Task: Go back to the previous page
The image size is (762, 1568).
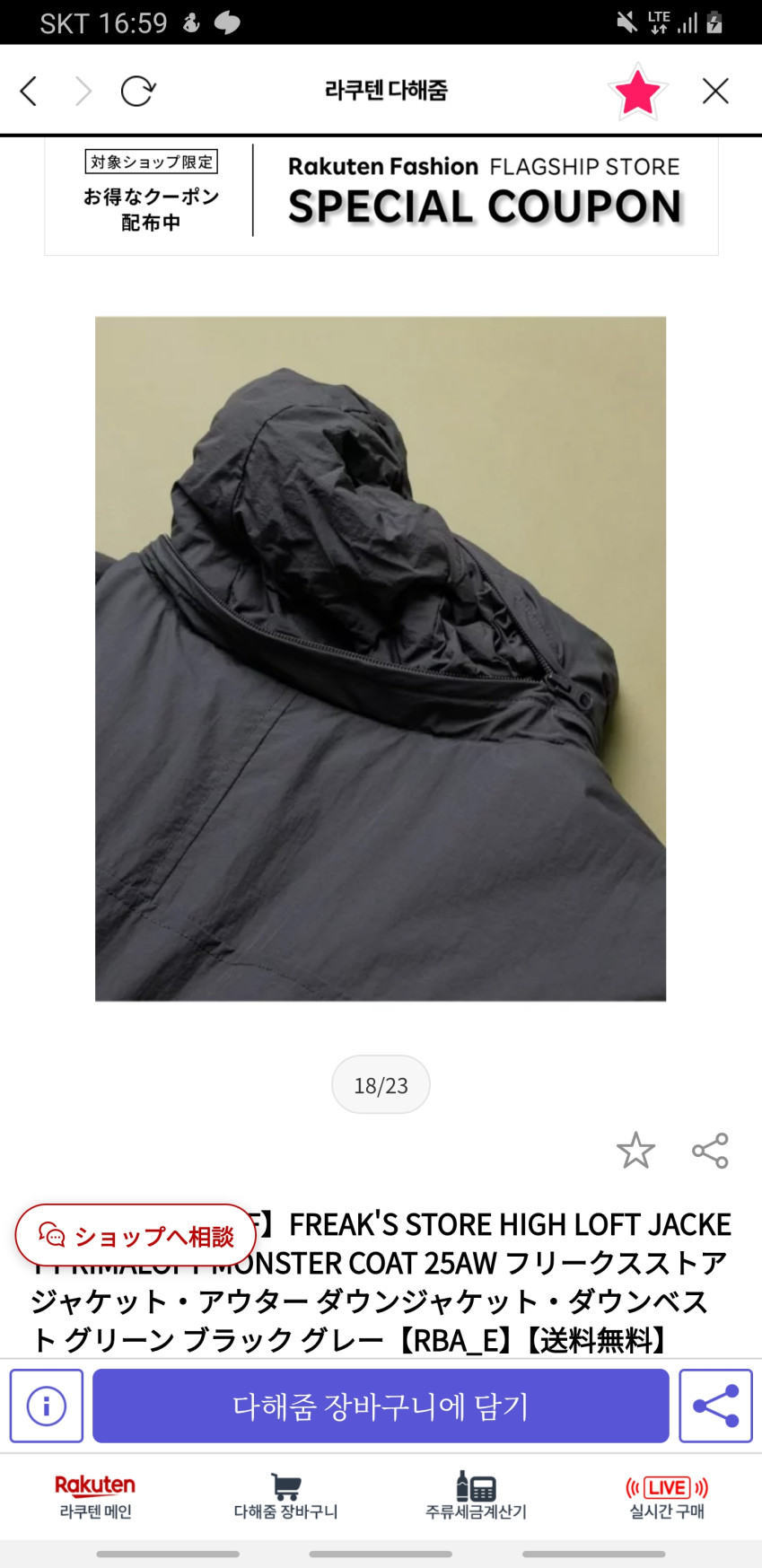Action: point(29,91)
